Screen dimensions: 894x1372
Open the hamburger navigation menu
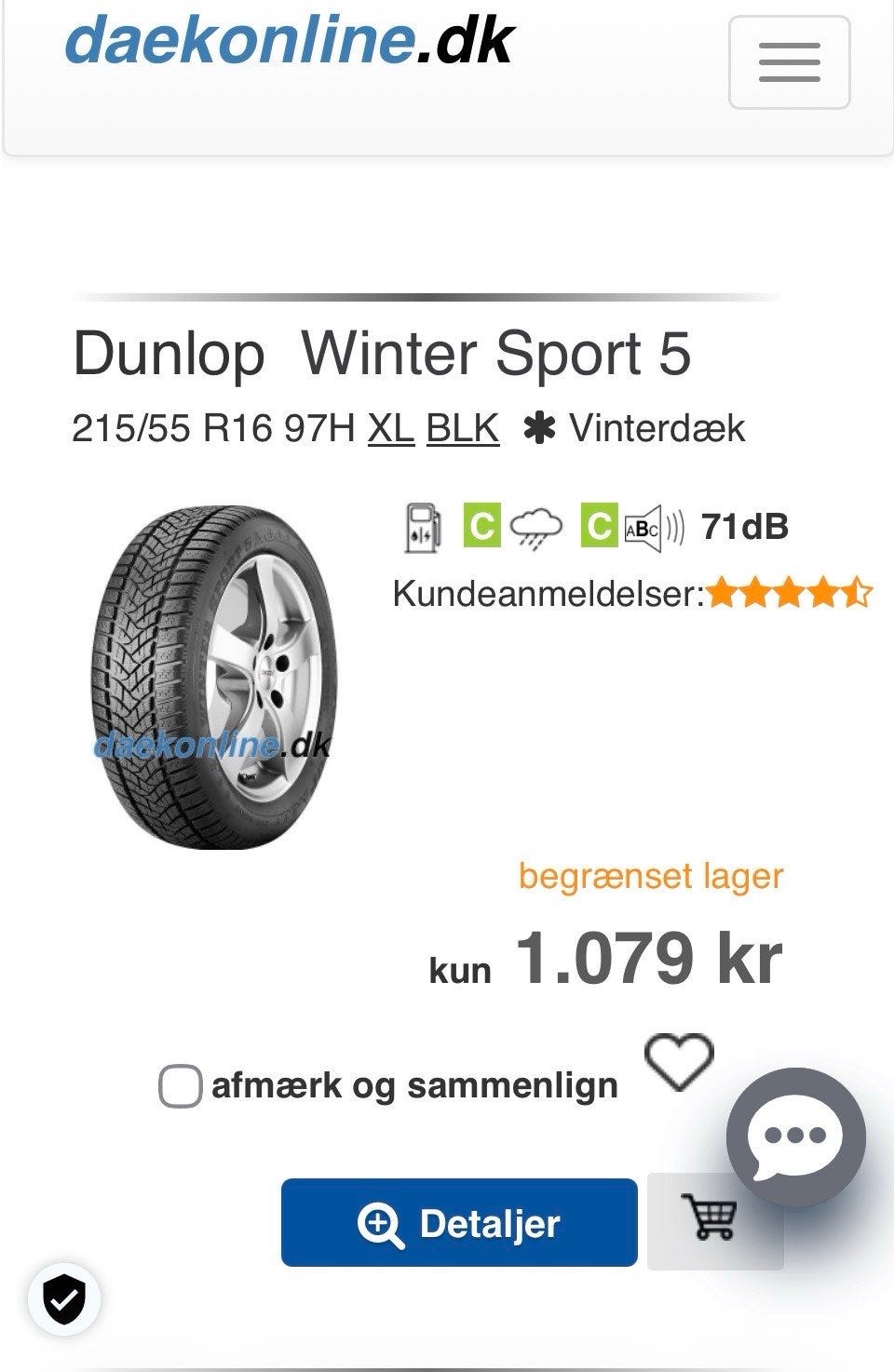(x=789, y=62)
